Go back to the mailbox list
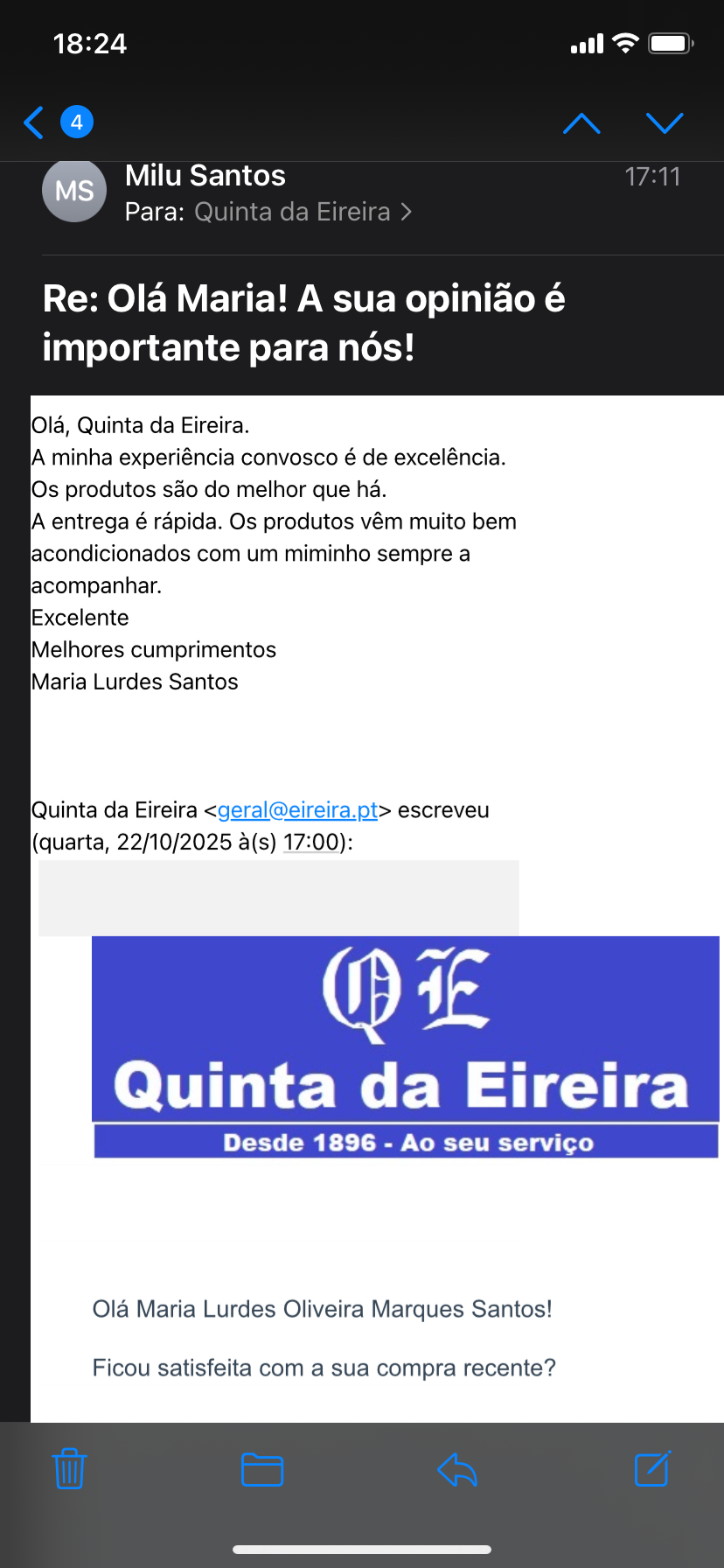Image resolution: width=724 pixels, height=1568 pixels. tap(35, 122)
